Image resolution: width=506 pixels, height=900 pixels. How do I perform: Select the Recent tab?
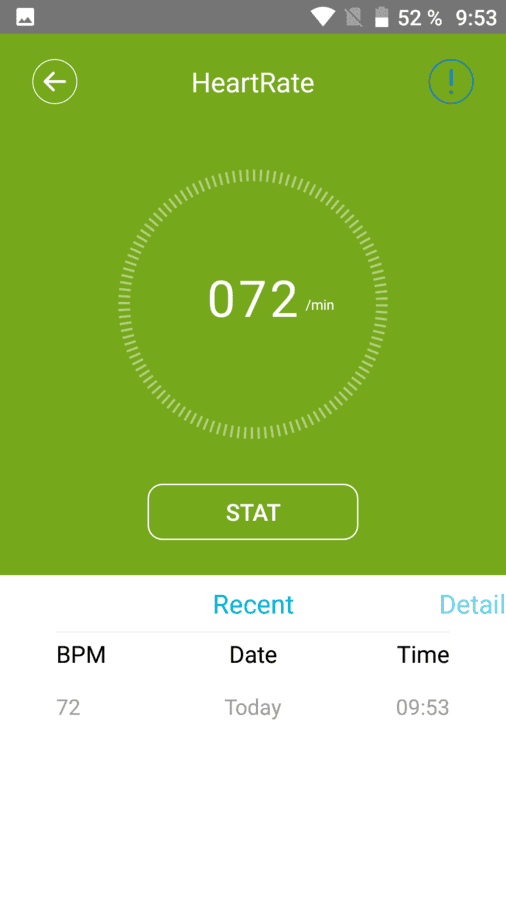tap(253, 604)
